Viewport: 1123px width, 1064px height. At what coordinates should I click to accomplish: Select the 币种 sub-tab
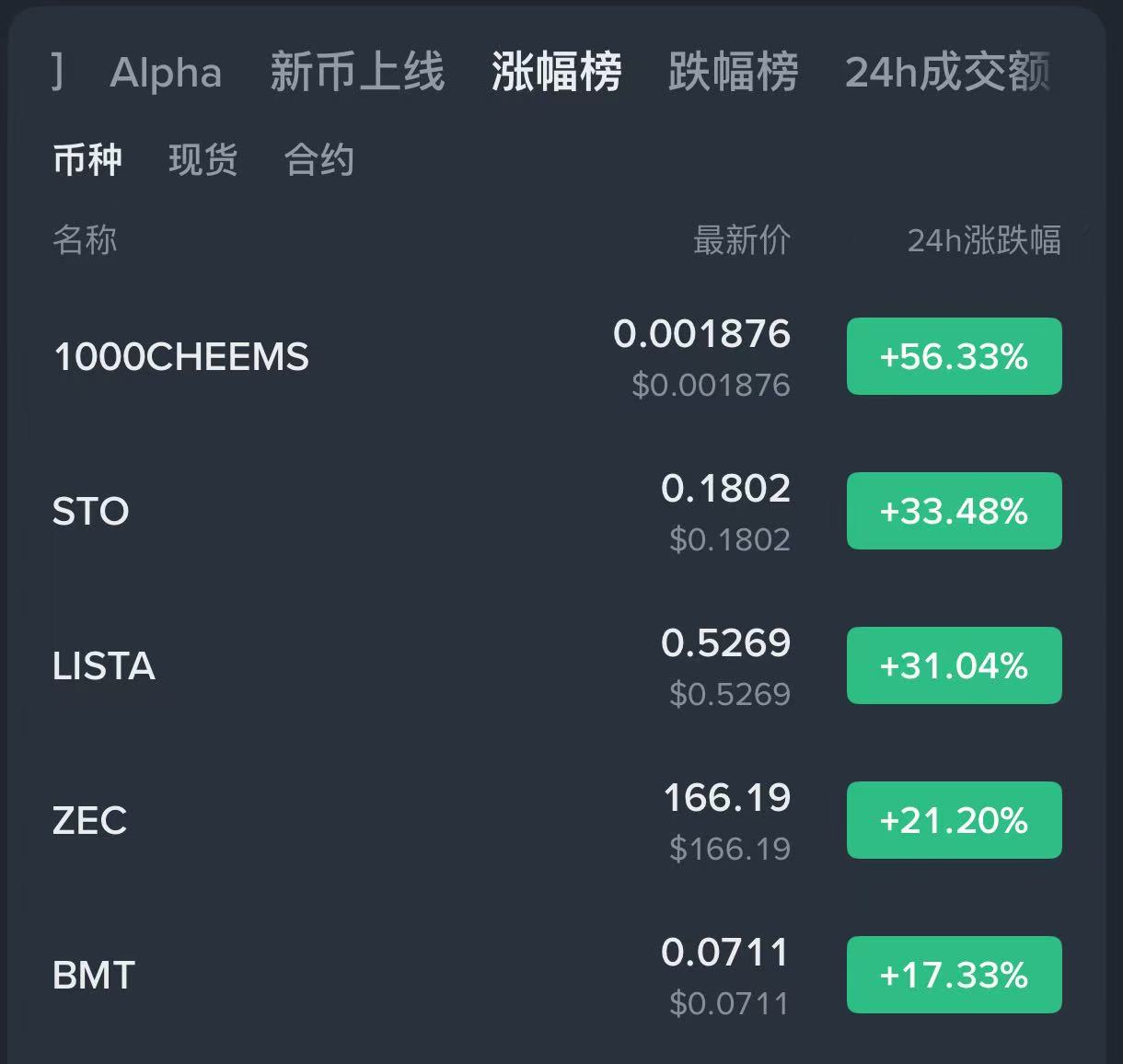[x=87, y=160]
